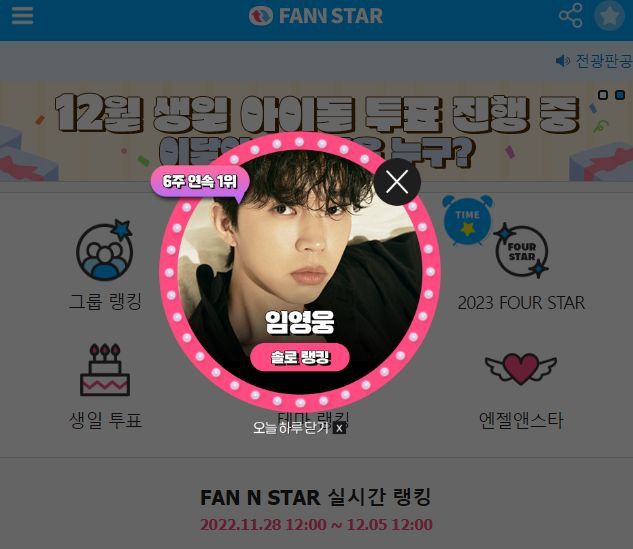Image resolution: width=633 pixels, height=549 pixels.
Task: Dismiss popup via 오늘 하루 닫기
Action: [x=298, y=428]
